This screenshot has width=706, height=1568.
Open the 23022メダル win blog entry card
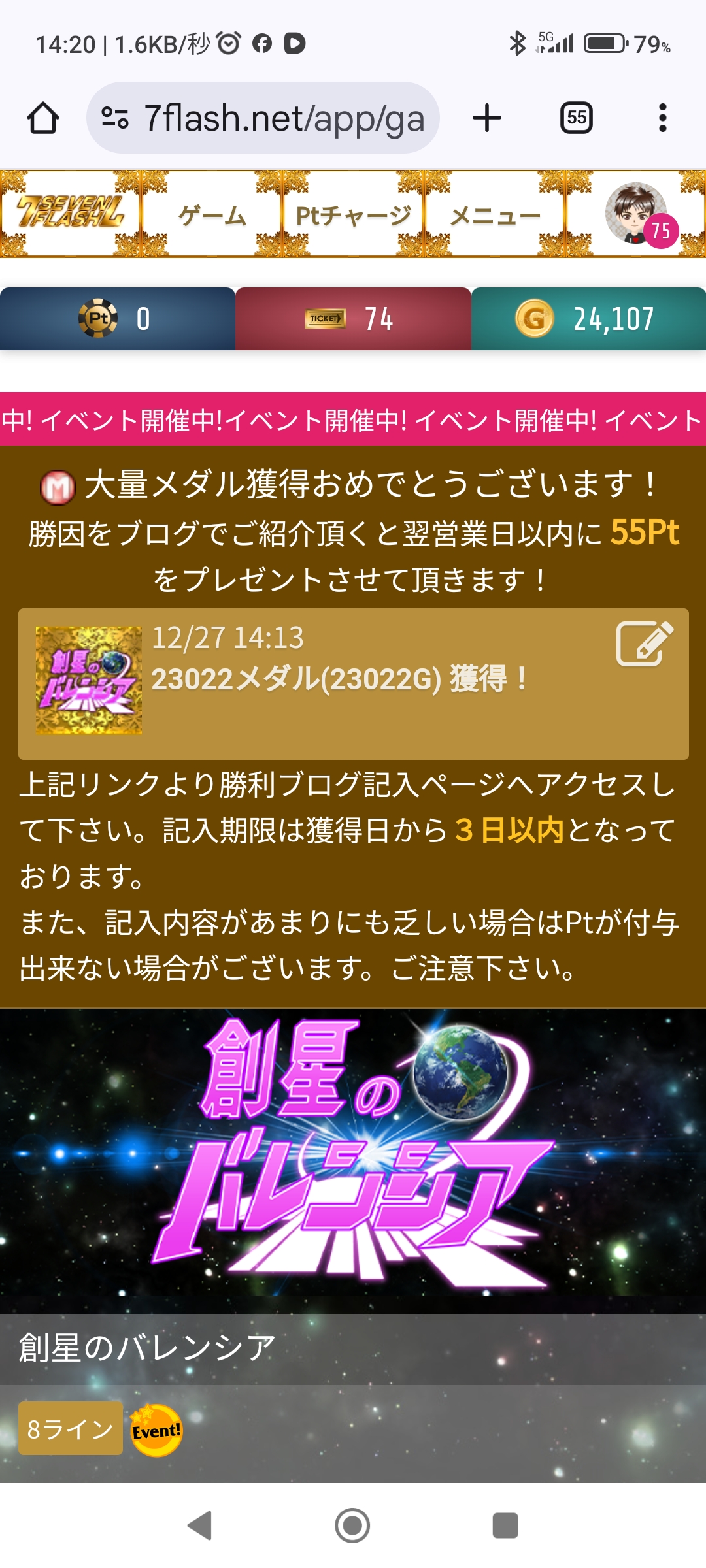353,683
